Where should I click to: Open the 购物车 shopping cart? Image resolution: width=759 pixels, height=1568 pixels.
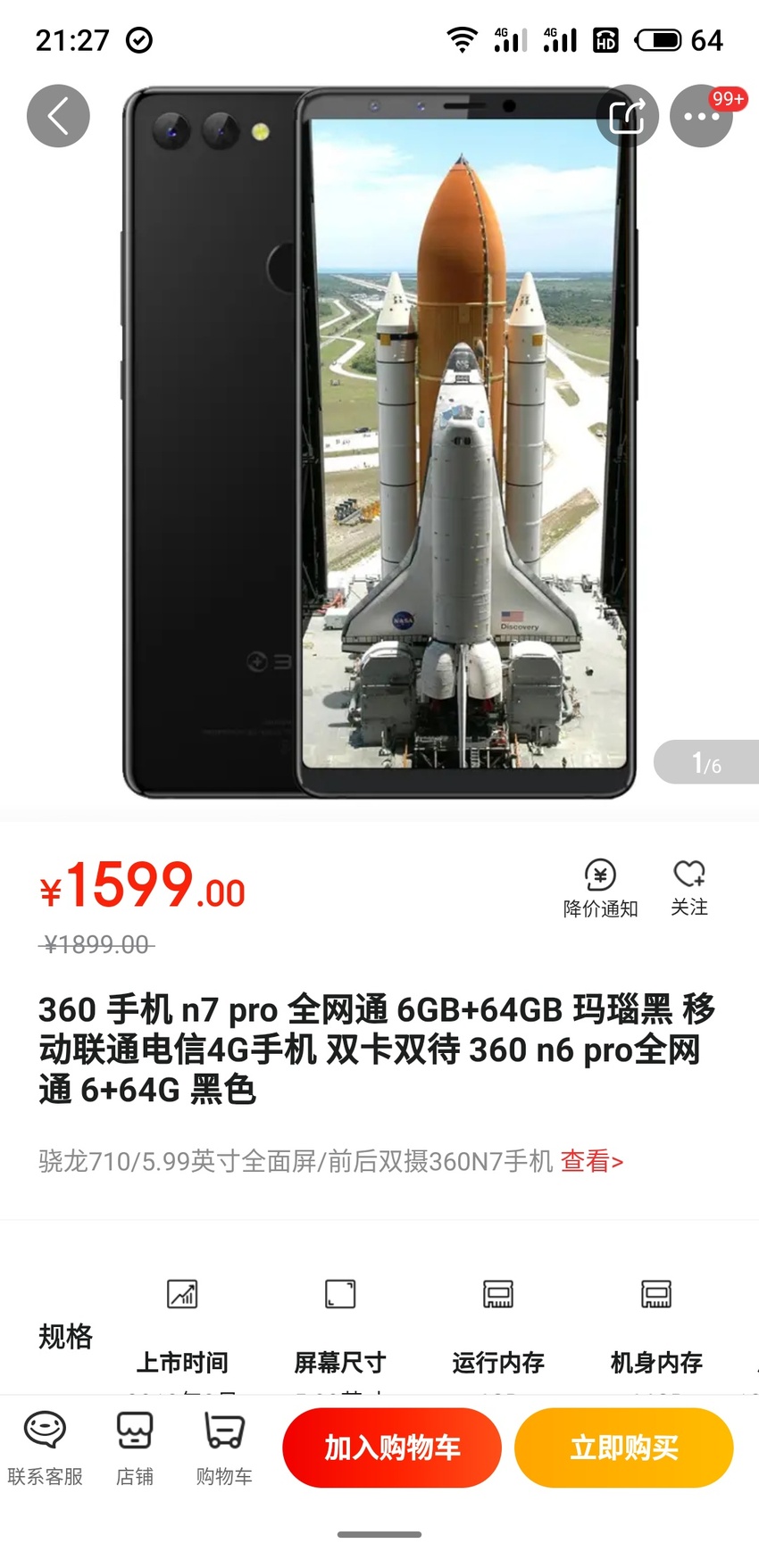[224, 1448]
